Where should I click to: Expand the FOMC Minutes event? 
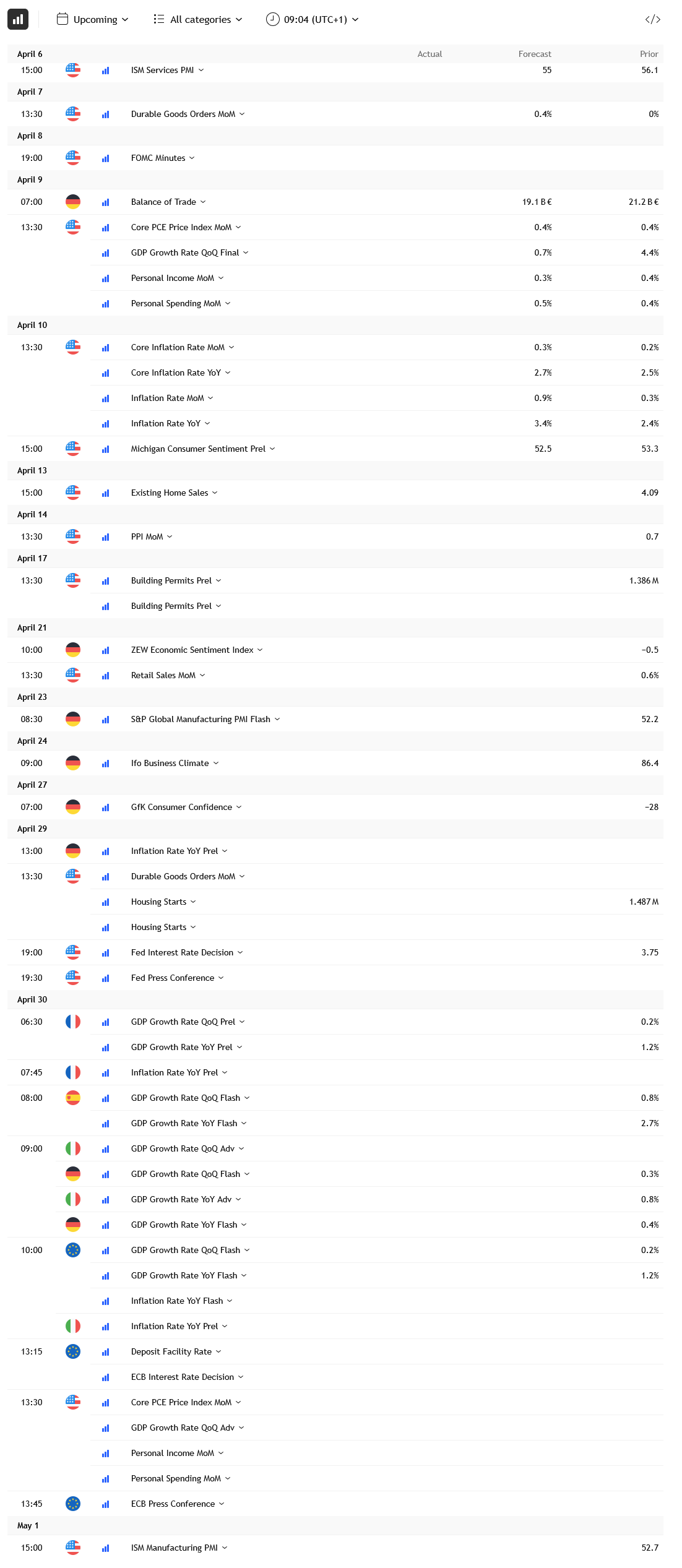point(163,158)
